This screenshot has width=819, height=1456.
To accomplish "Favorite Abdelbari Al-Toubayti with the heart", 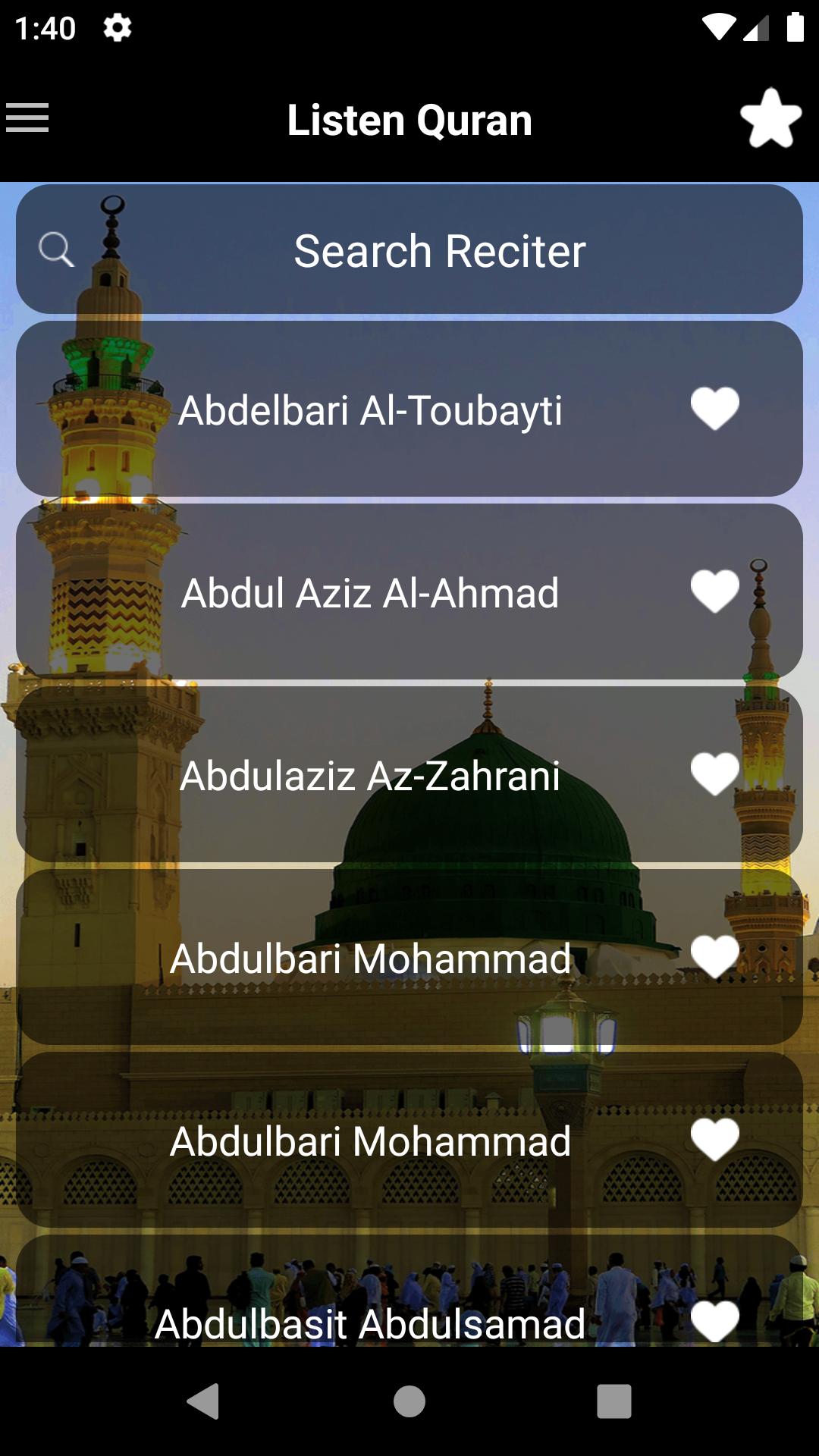I will point(714,408).
